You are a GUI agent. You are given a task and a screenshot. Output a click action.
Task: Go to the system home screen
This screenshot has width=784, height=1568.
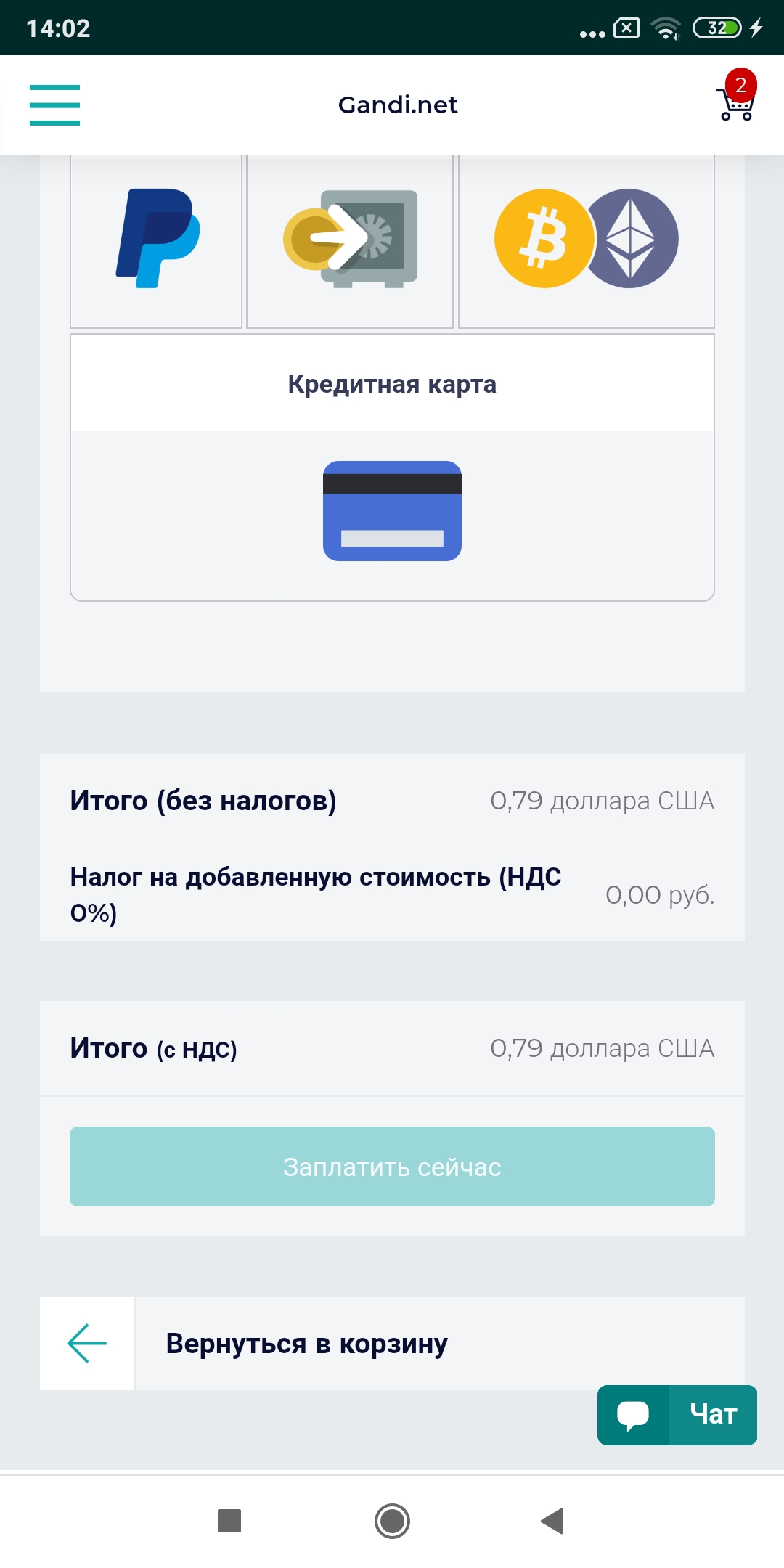coord(392,1521)
